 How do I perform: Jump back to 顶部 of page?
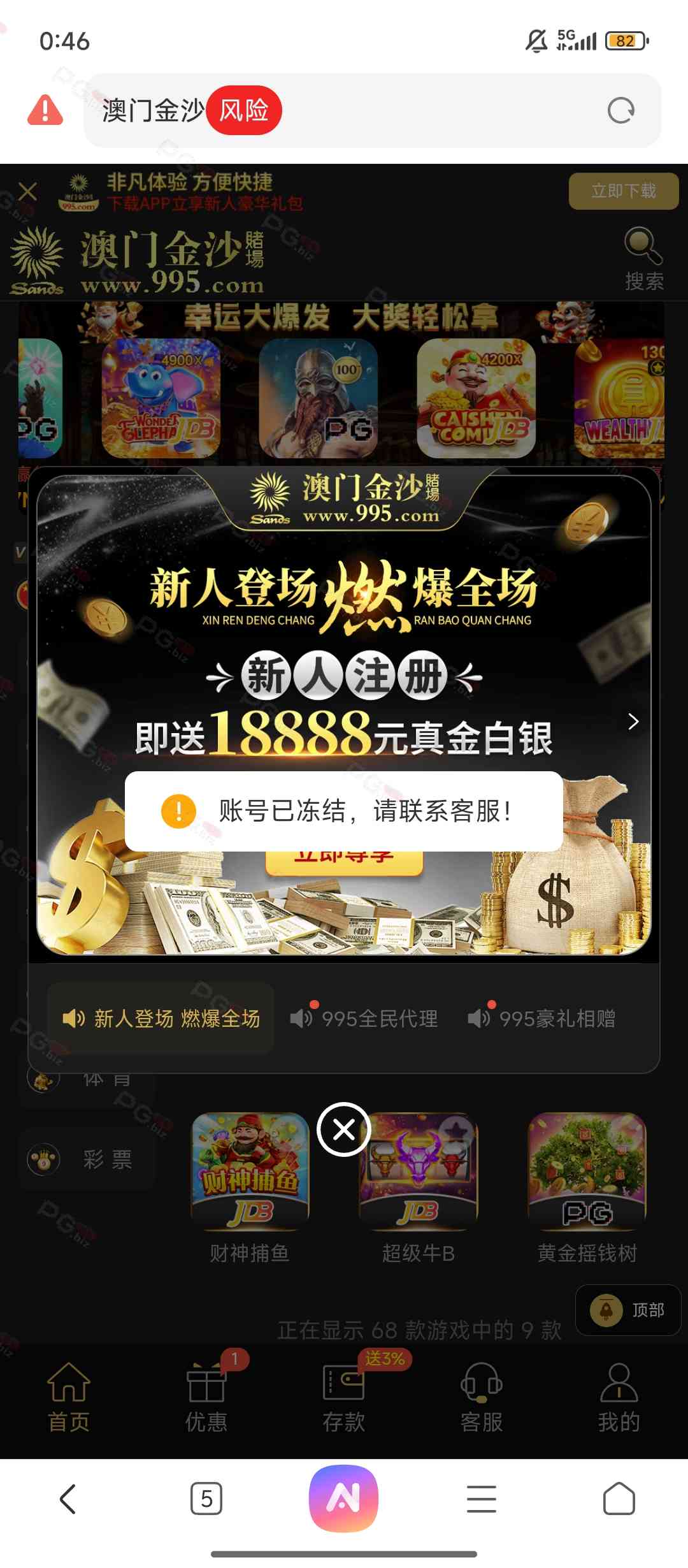(628, 1310)
